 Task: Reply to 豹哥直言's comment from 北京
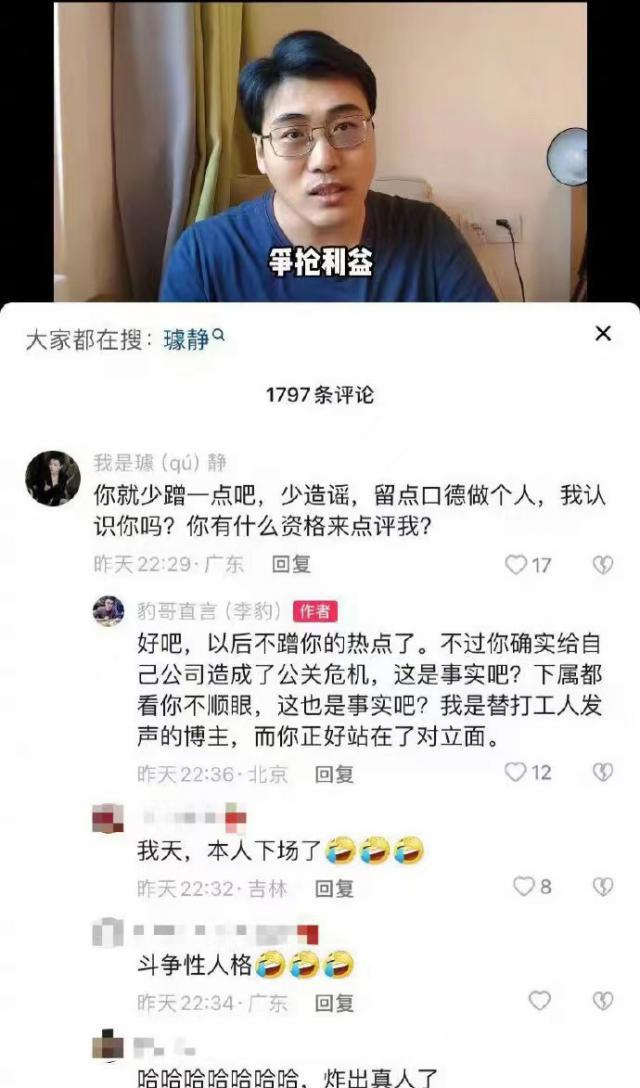[x=335, y=773]
